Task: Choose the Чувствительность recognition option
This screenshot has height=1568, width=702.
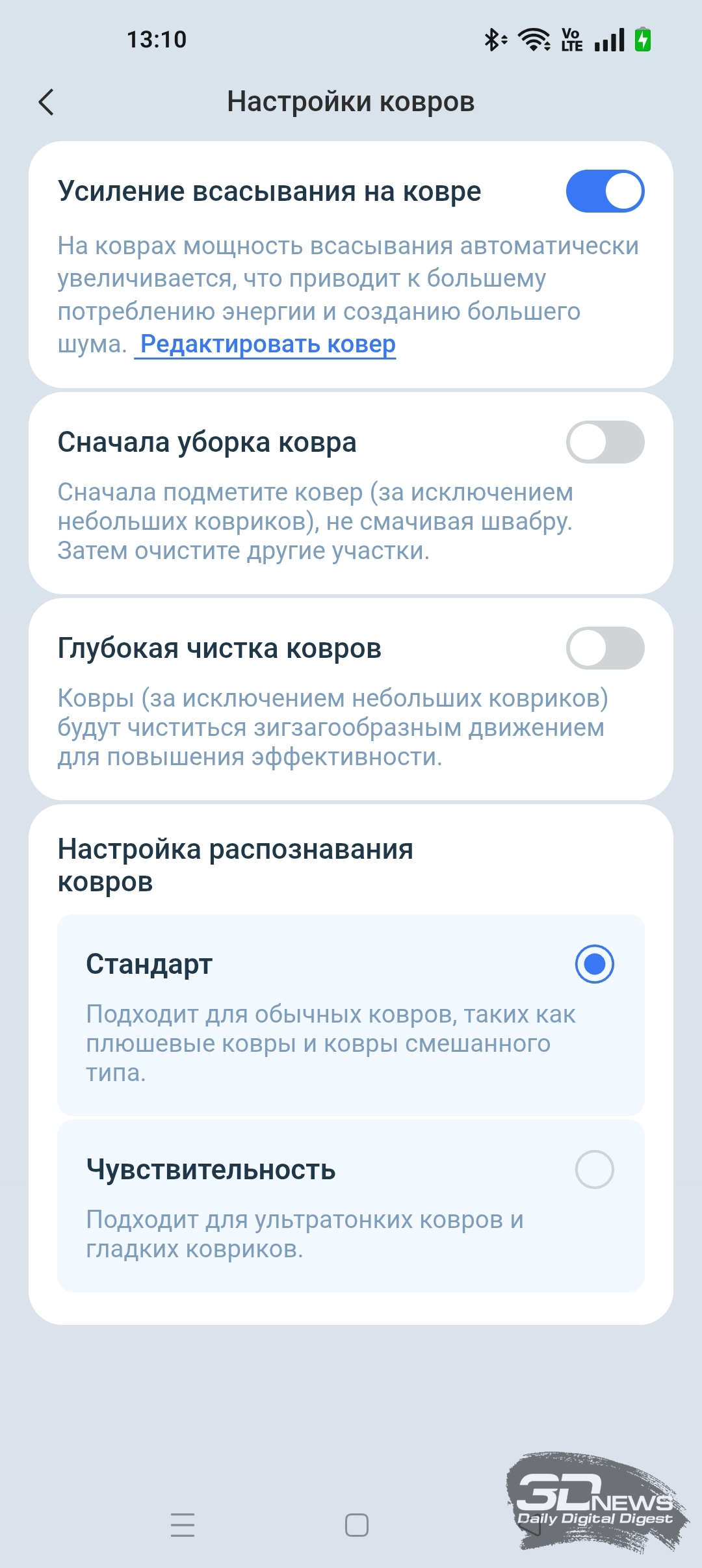Action: pyautogui.click(x=594, y=1169)
